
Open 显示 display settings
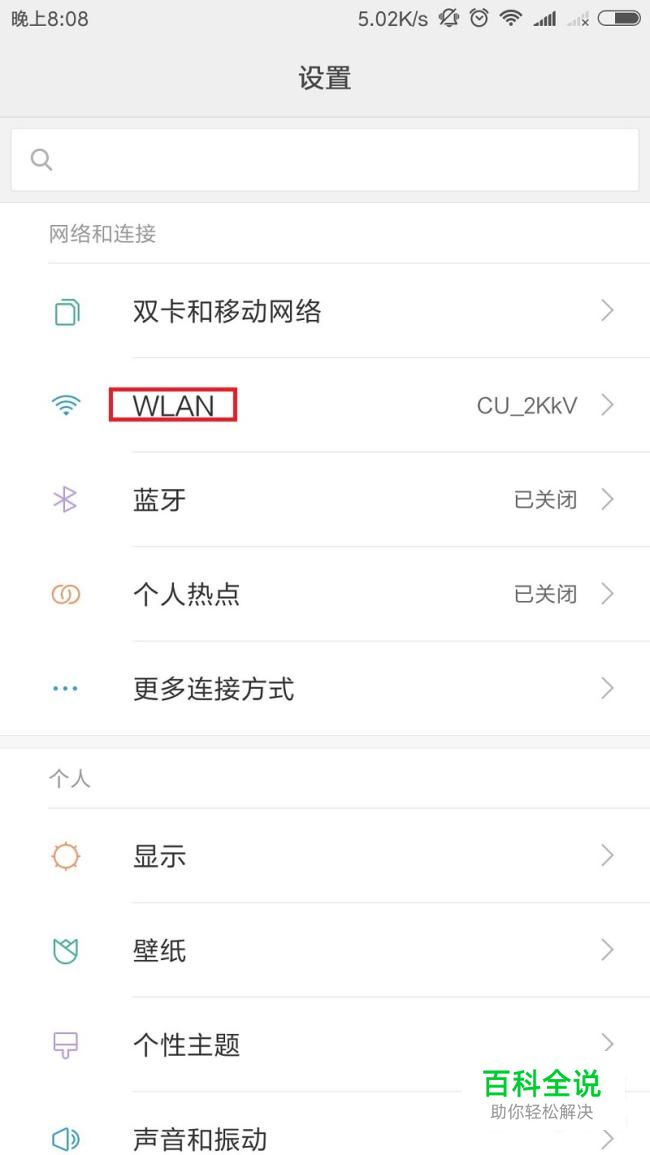pos(325,856)
